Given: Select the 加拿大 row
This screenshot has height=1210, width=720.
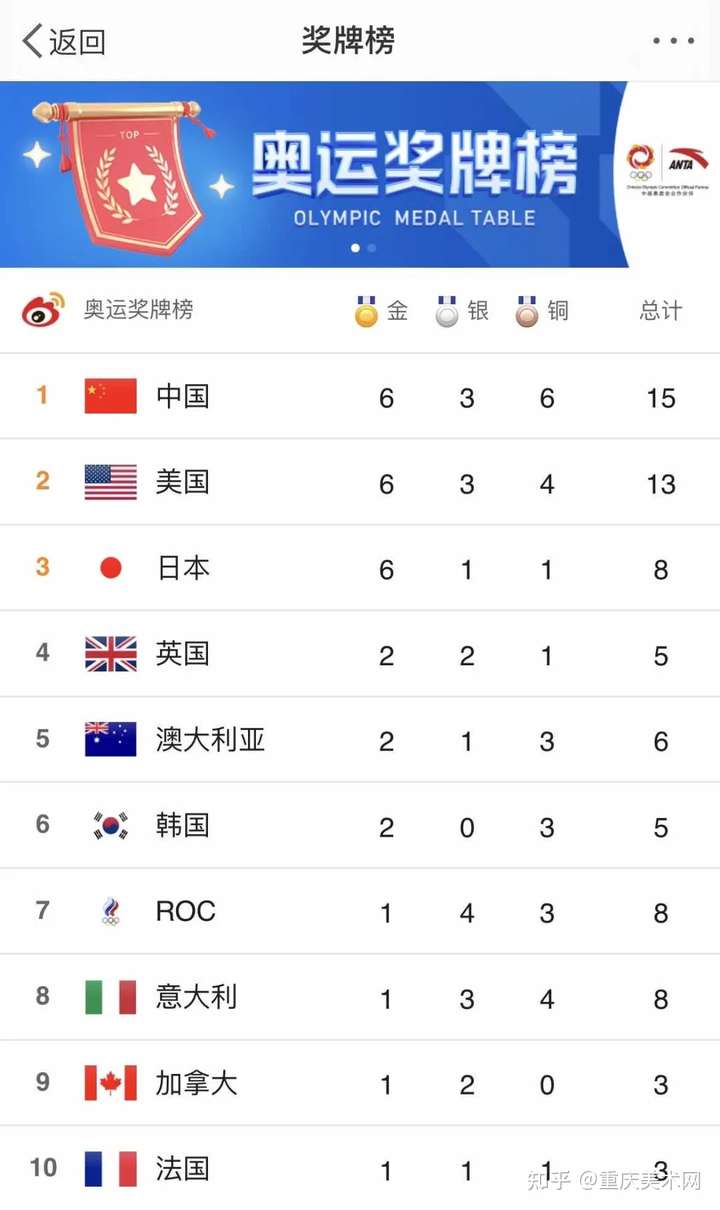Looking at the screenshot, I should pyautogui.click(x=360, y=1084).
